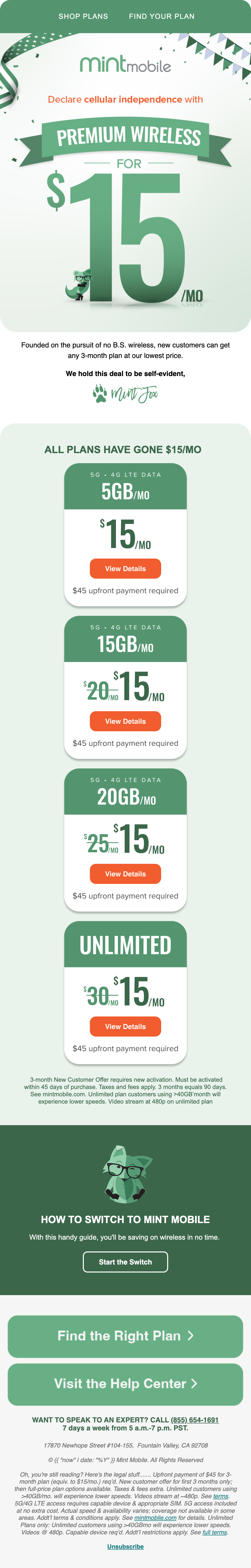
Task: View details for the 15GB plan
Action: point(125,721)
